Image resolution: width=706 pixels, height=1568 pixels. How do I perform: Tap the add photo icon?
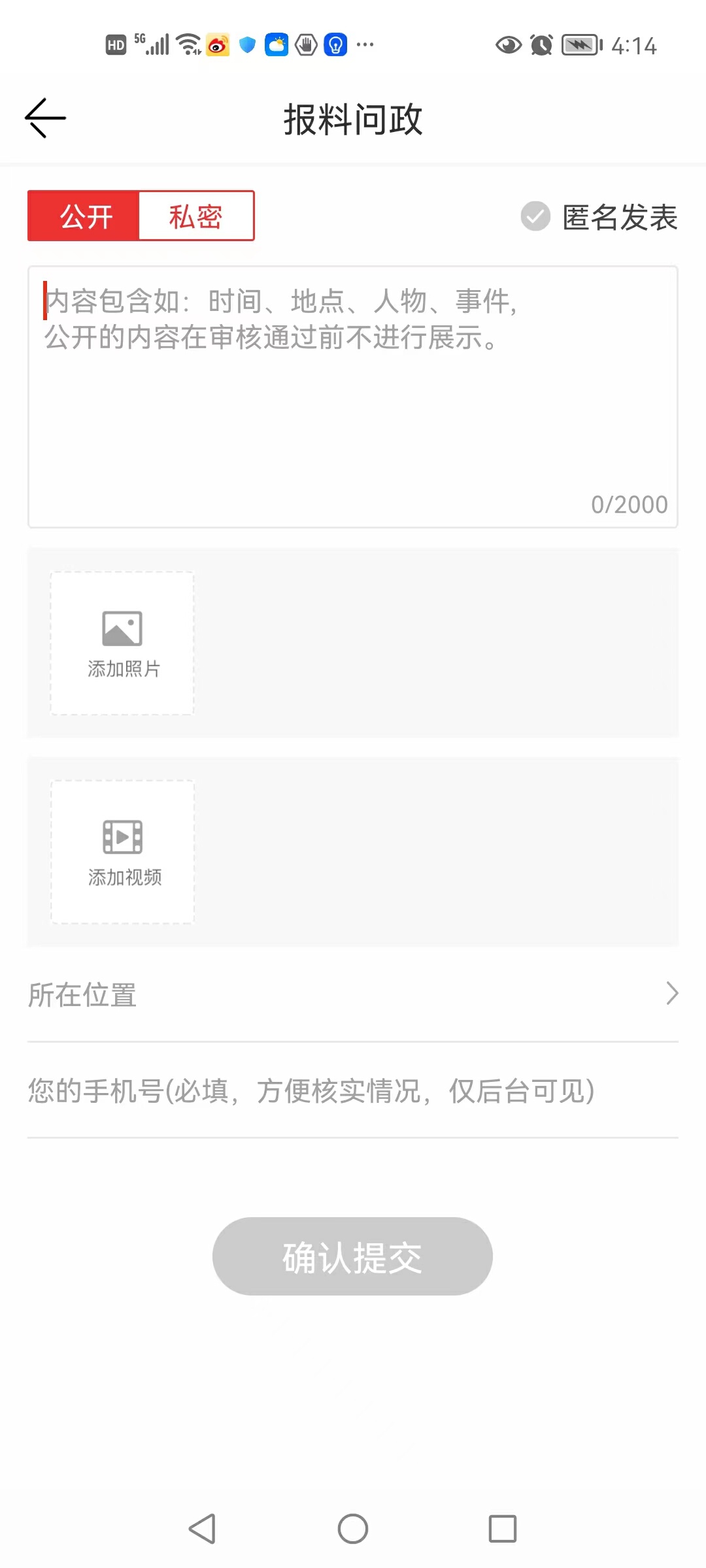click(x=122, y=627)
